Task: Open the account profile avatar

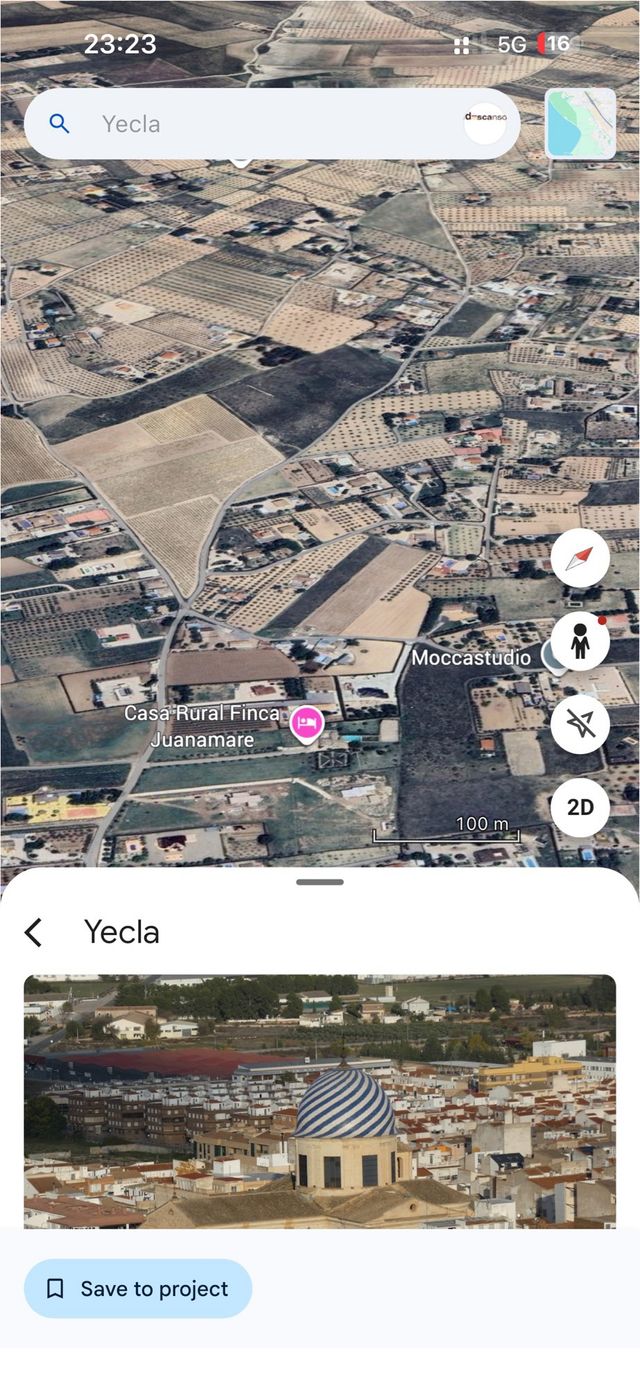Action: tap(485, 123)
